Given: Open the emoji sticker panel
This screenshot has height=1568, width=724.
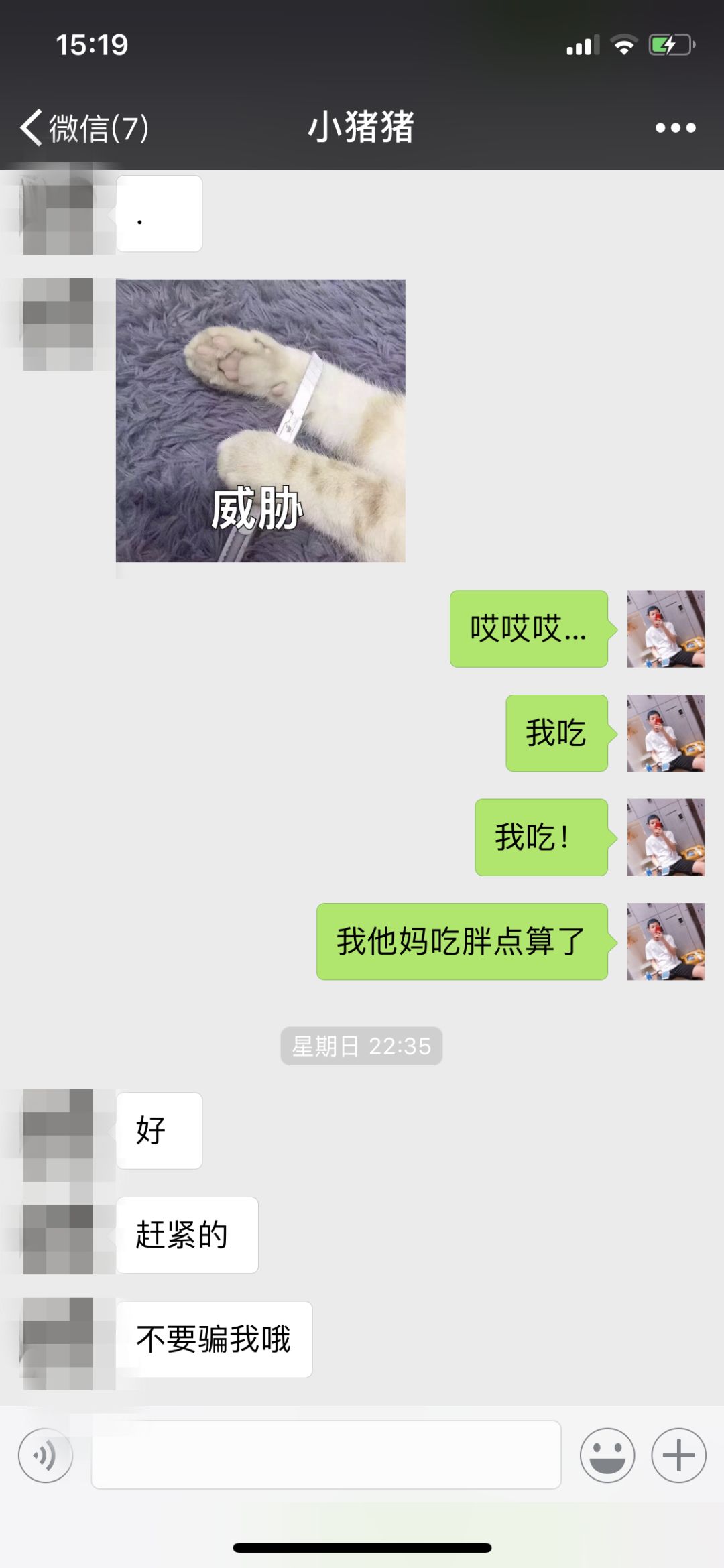Looking at the screenshot, I should click(607, 1455).
